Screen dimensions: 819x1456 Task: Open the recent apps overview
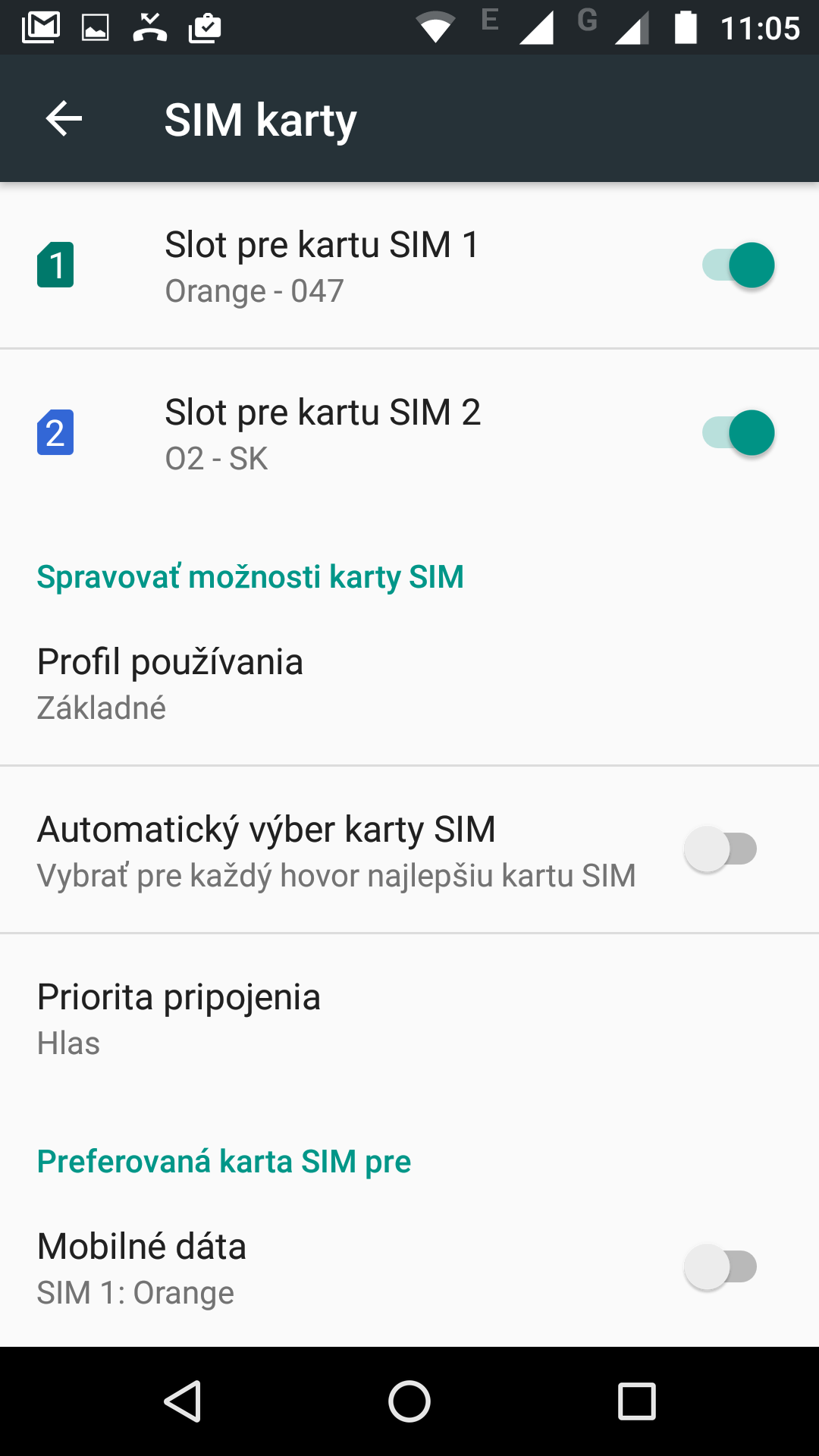tap(637, 1401)
